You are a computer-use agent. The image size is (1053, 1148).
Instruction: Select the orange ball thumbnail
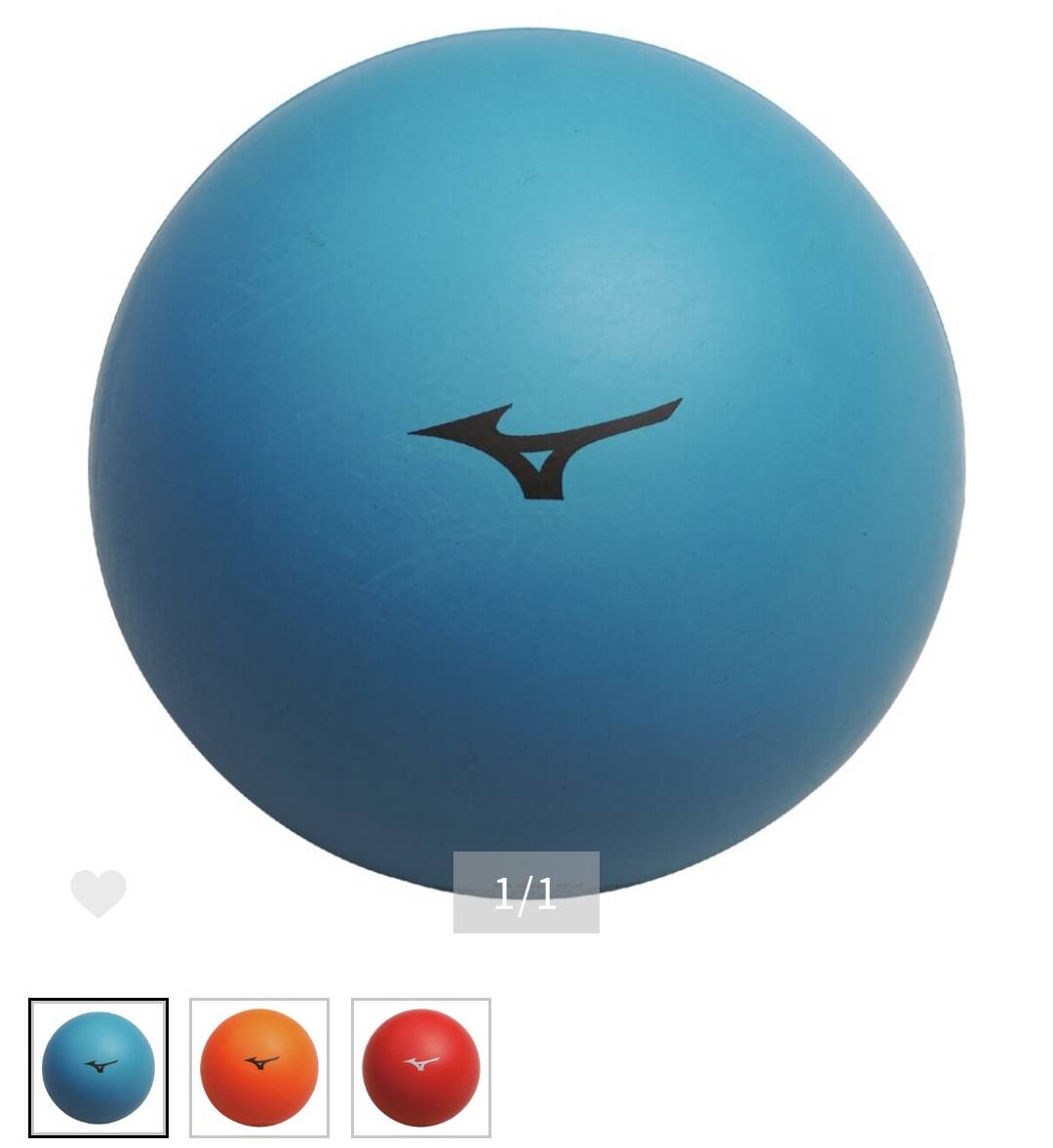coord(259,1067)
